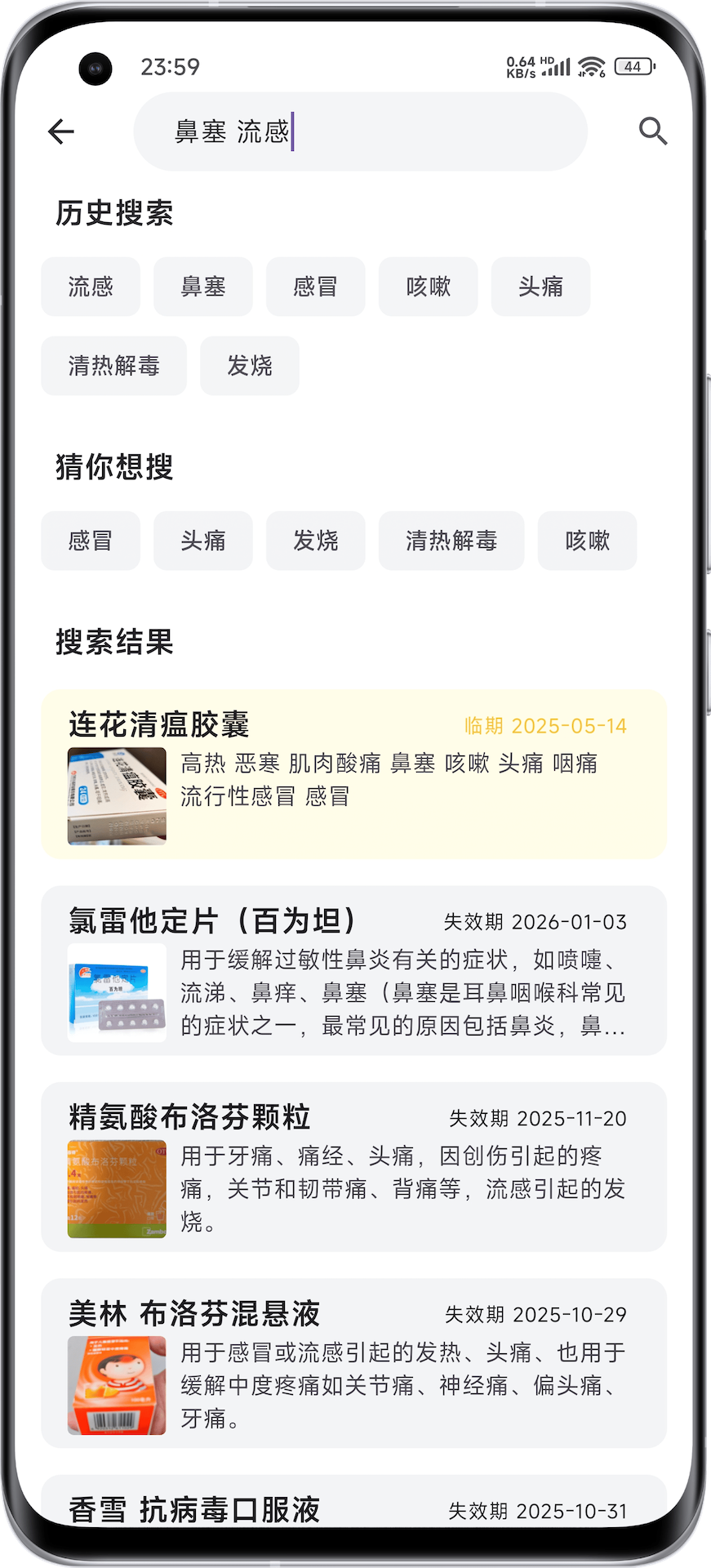The image size is (711, 1568).
Task: Tap the magnifier icon to run the search
Action: [x=652, y=131]
